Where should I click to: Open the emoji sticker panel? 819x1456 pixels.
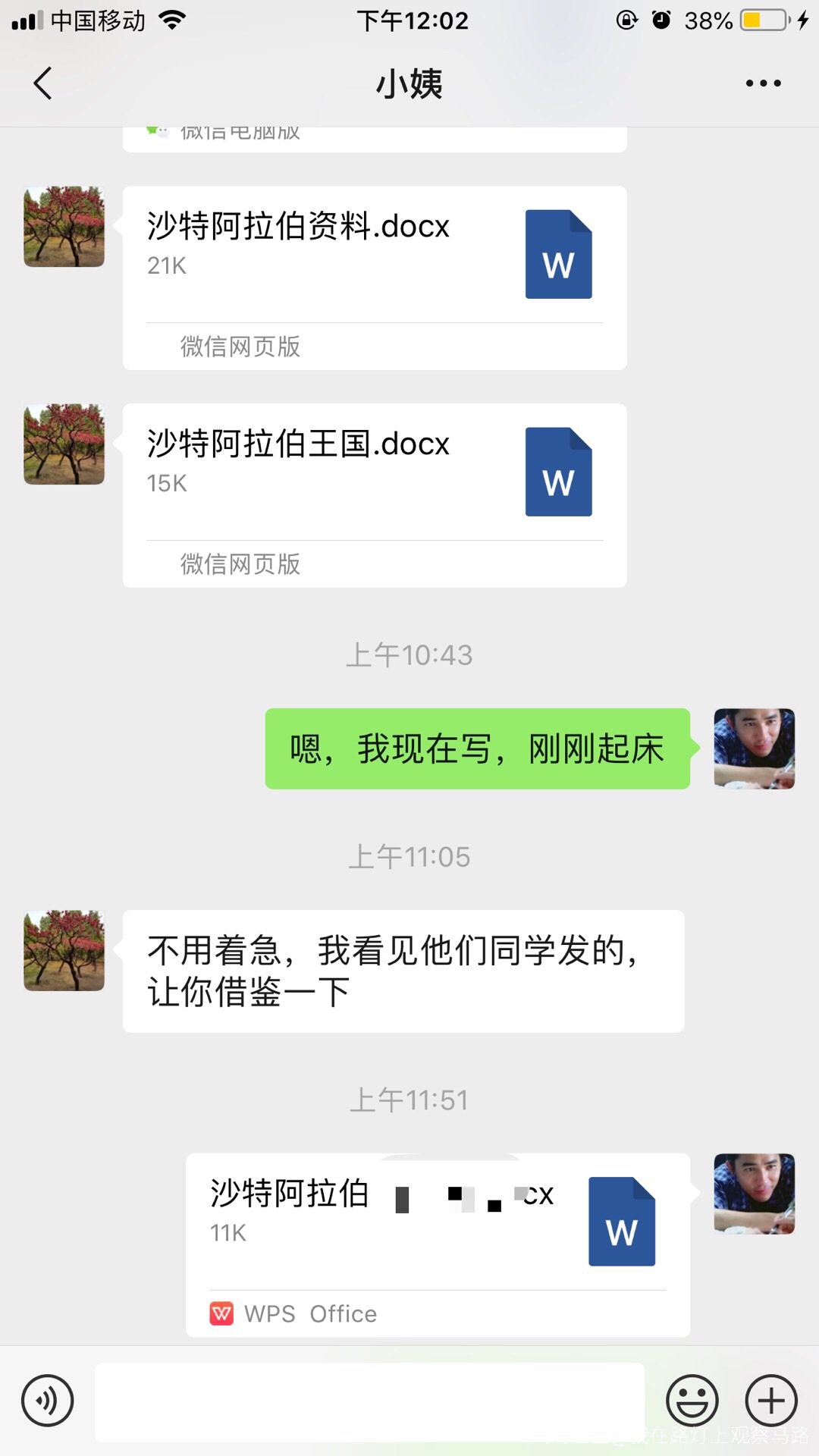692,1401
